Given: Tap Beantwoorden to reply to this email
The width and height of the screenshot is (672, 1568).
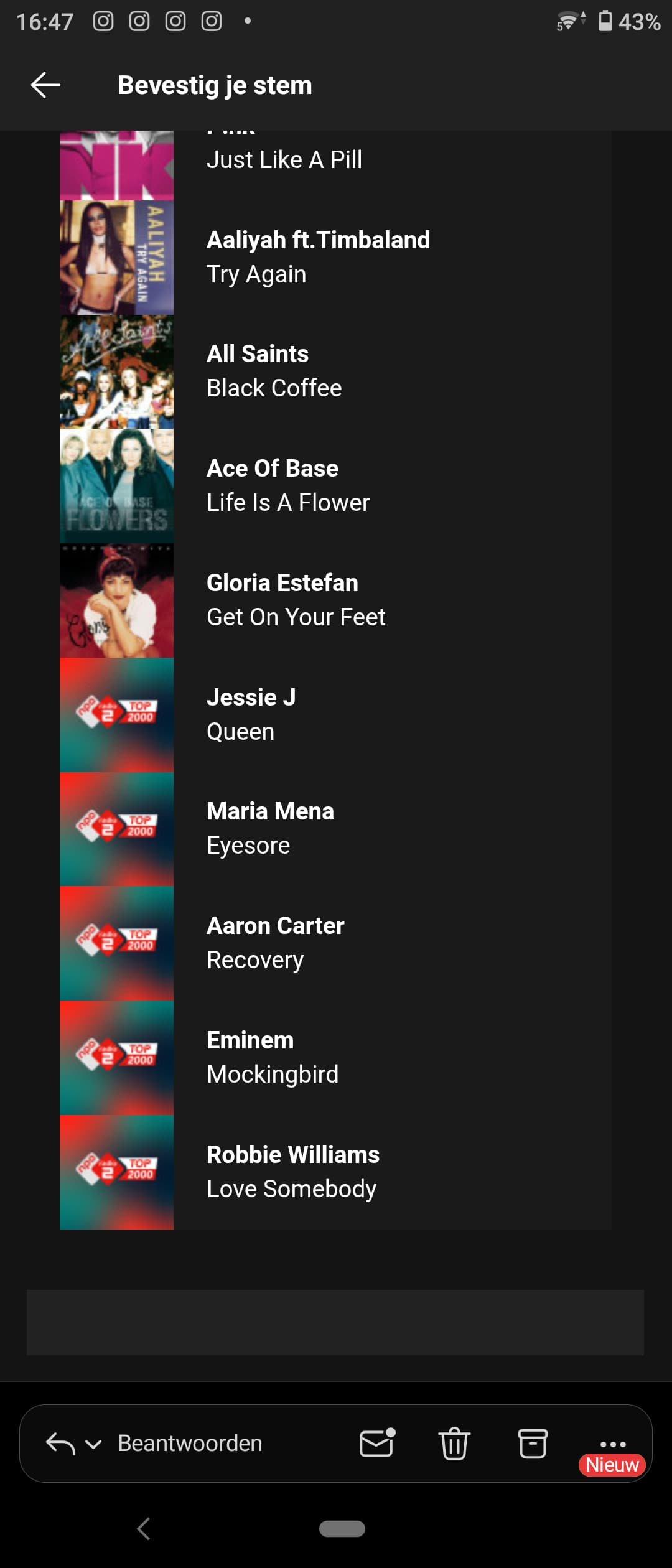Looking at the screenshot, I should click(x=190, y=1444).
